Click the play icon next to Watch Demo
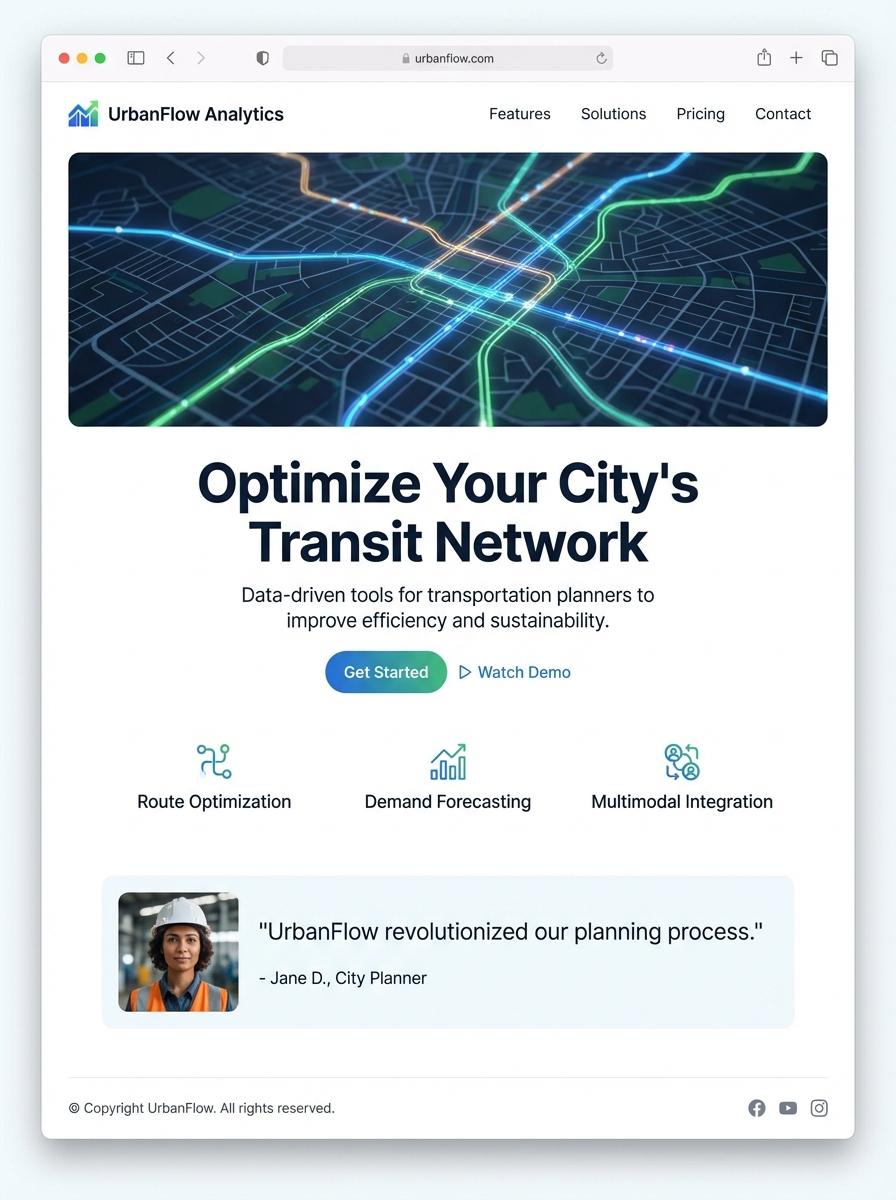 point(465,672)
